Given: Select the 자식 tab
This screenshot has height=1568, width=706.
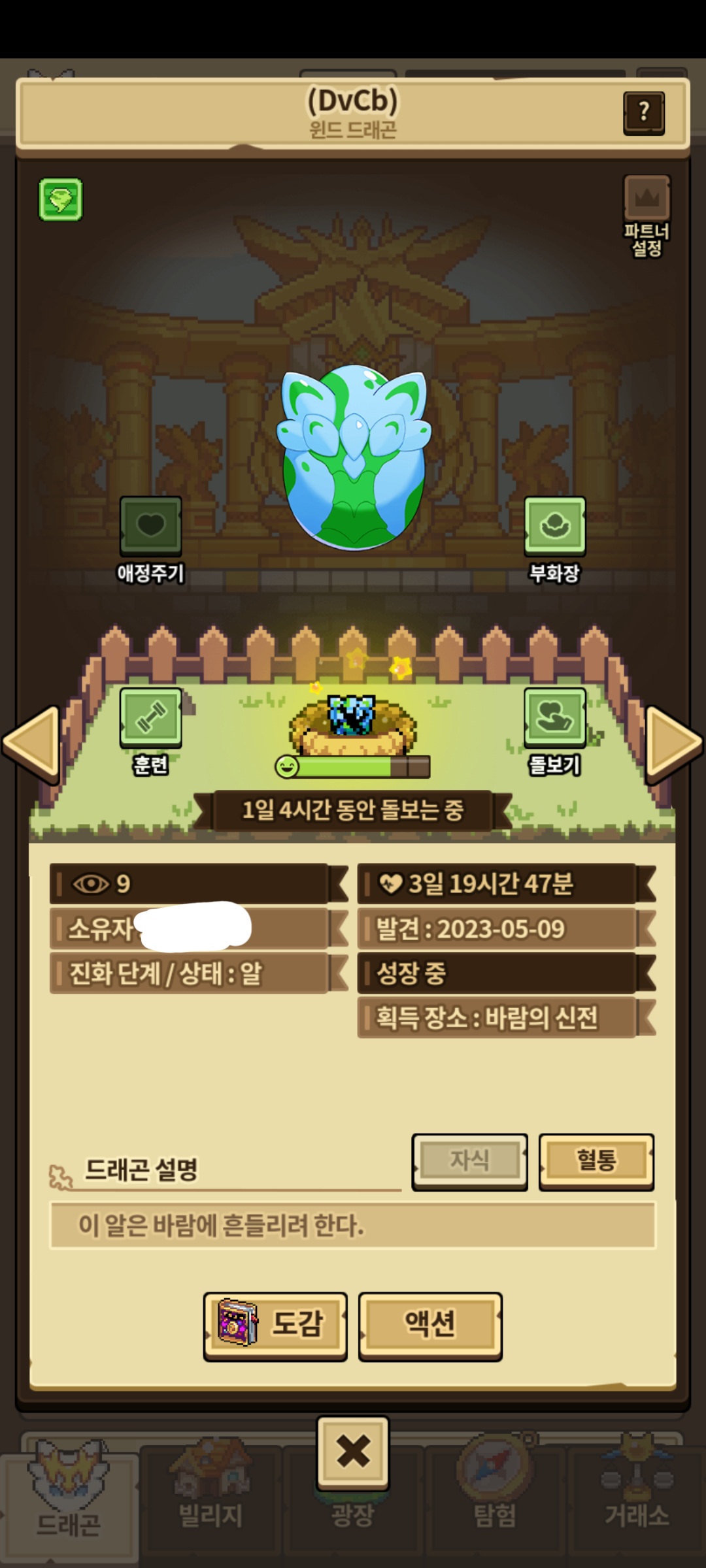Looking at the screenshot, I should coord(469,1161).
